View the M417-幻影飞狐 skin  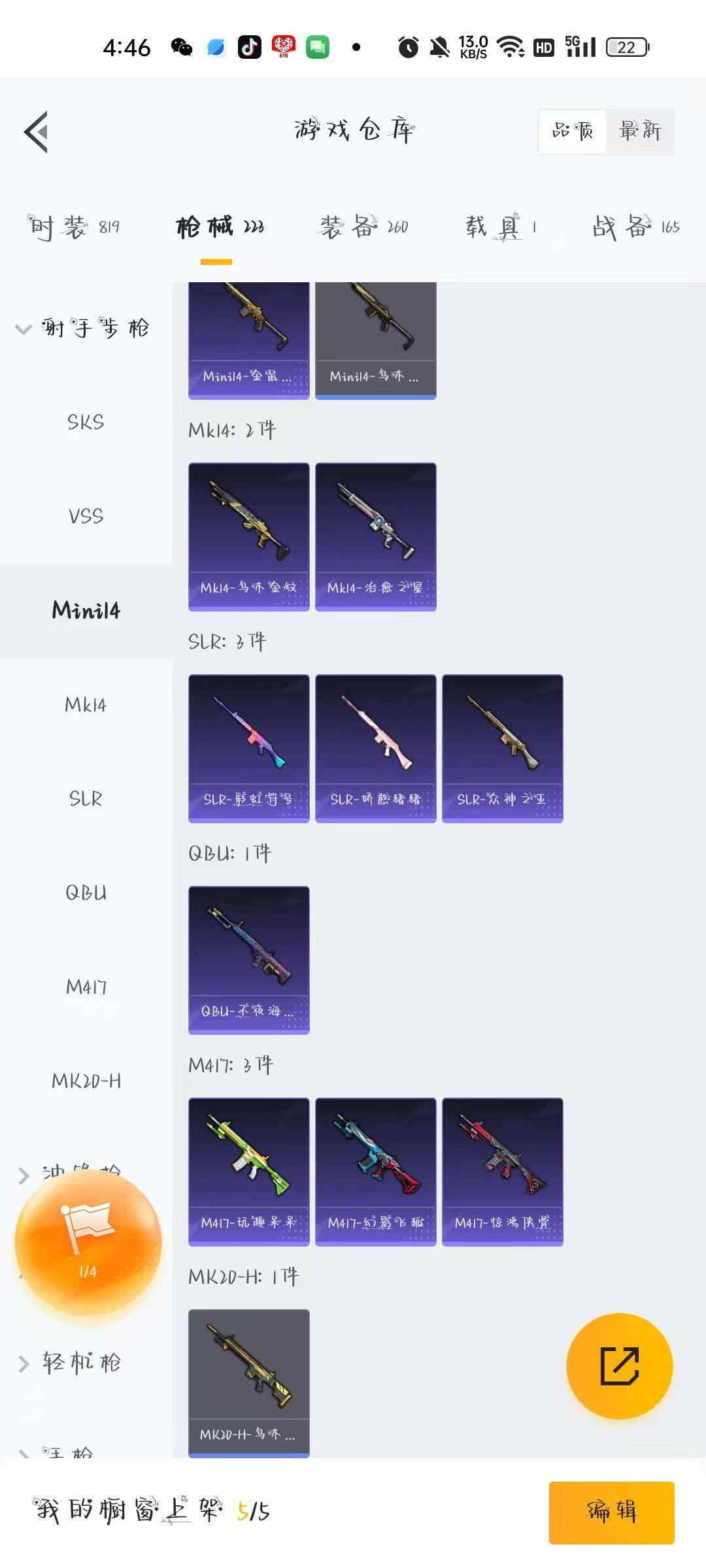(x=375, y=1172)
